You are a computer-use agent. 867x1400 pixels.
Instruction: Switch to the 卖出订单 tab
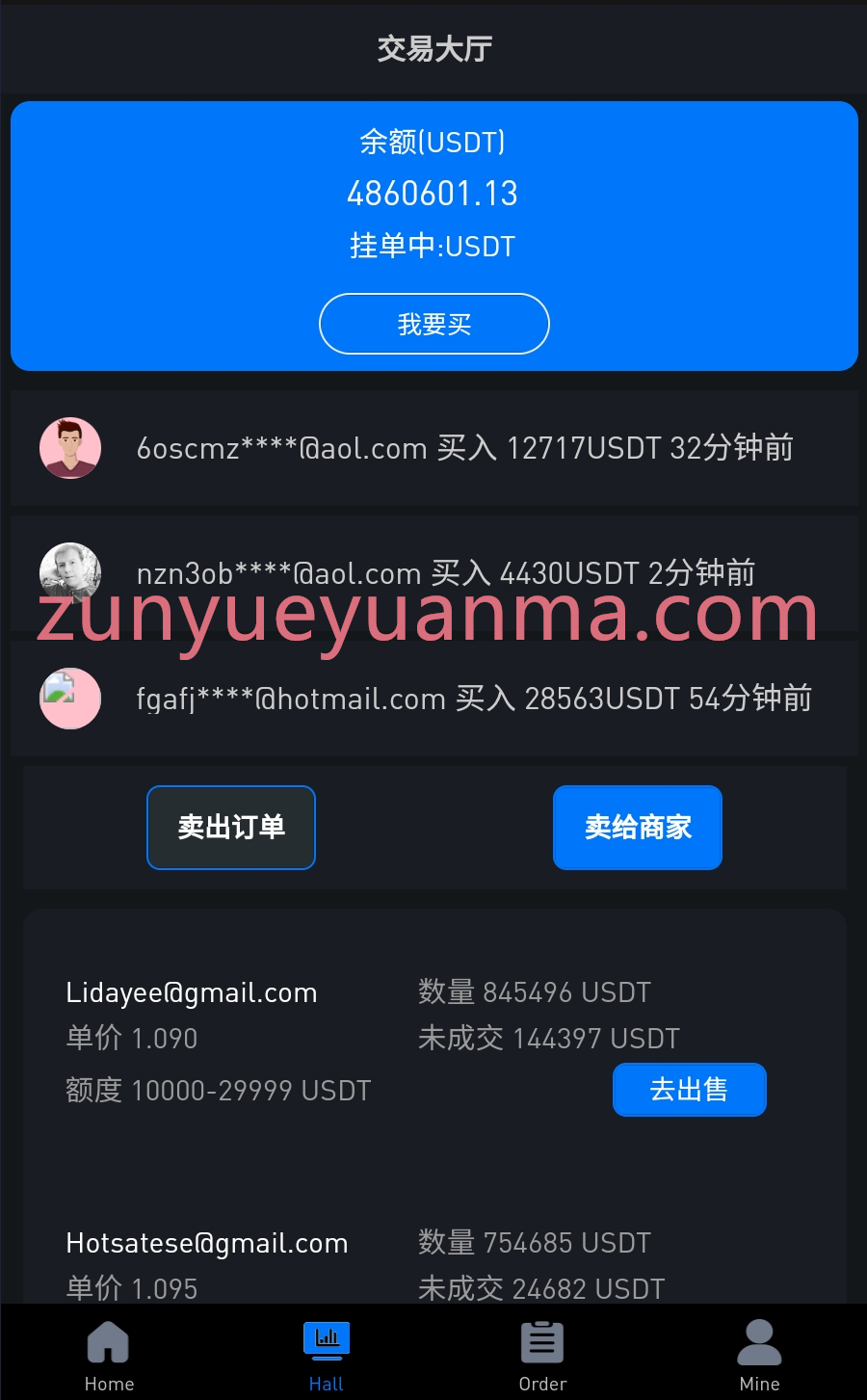click(231, 827)
